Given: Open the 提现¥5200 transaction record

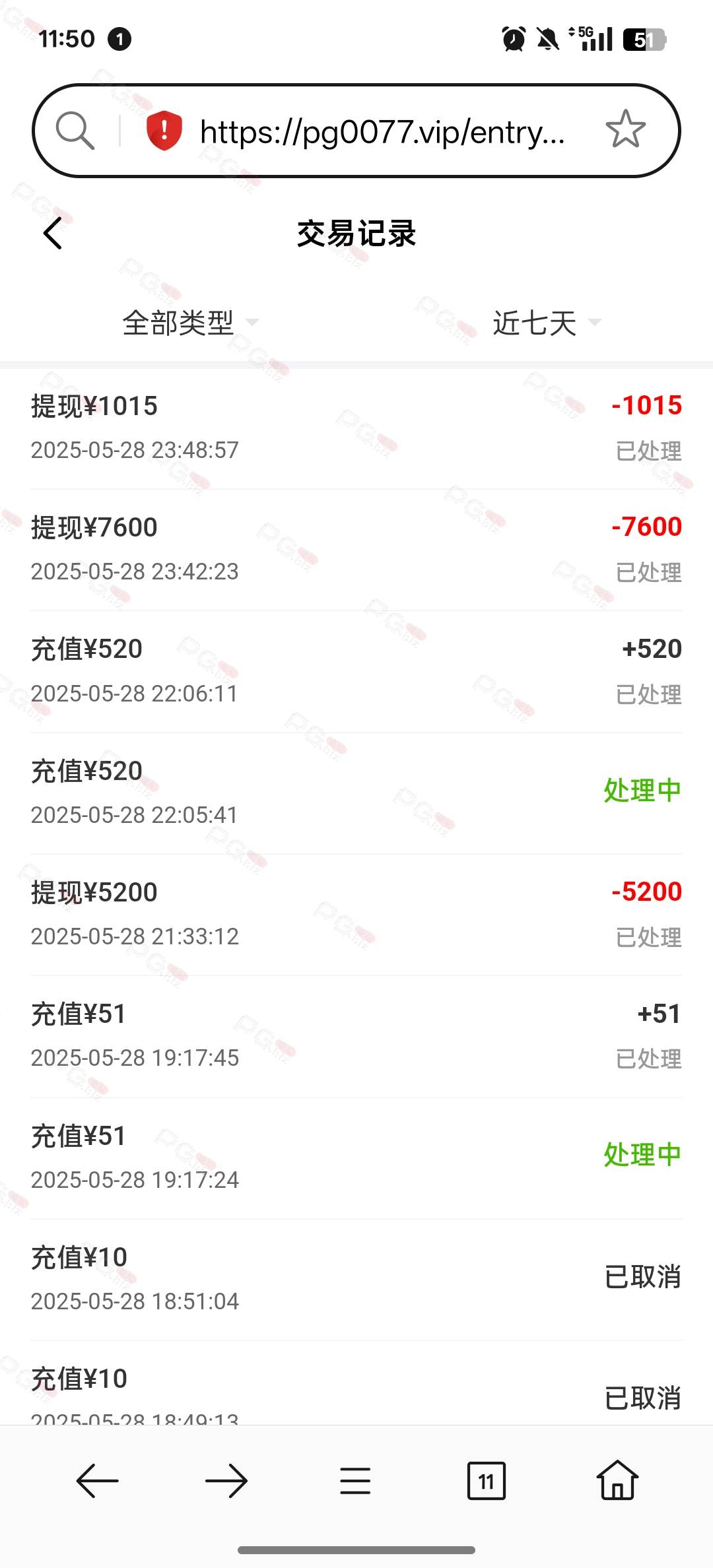Looking at the screenshot, I should pos(356,915).
